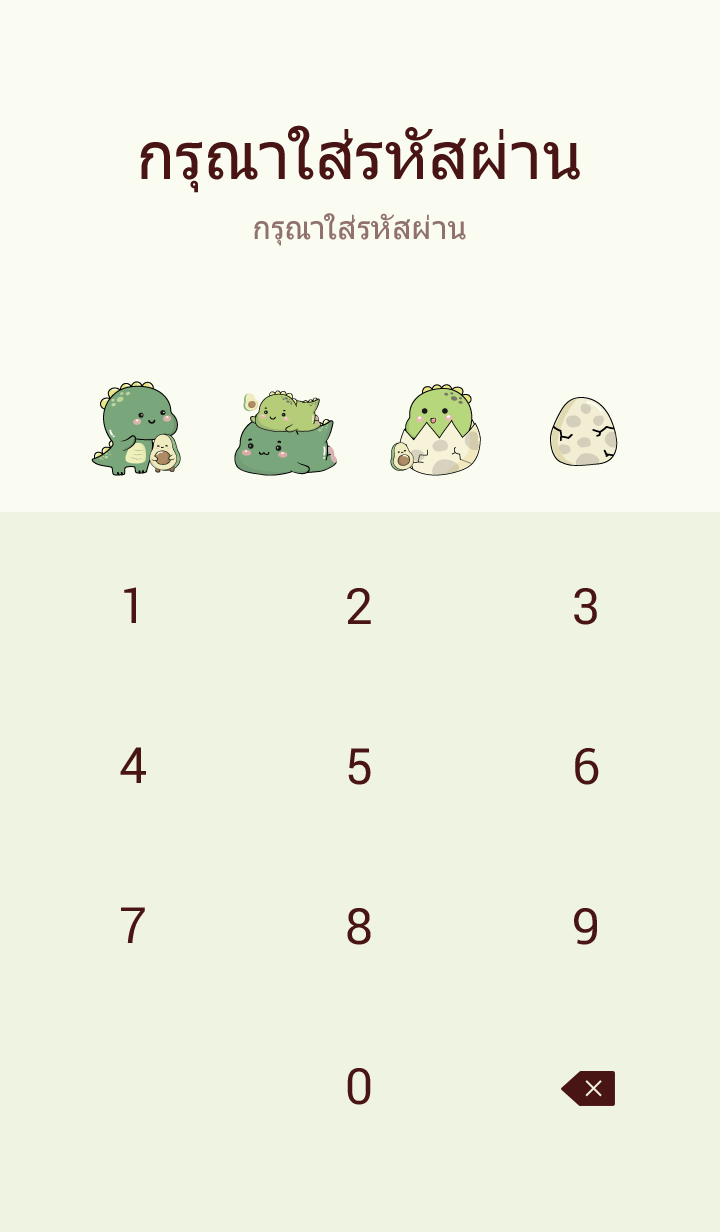Enter digit 1 on the passcode keypad
Image resolution: width=720 pixels, height=1232 pixels.
[132, 607]
